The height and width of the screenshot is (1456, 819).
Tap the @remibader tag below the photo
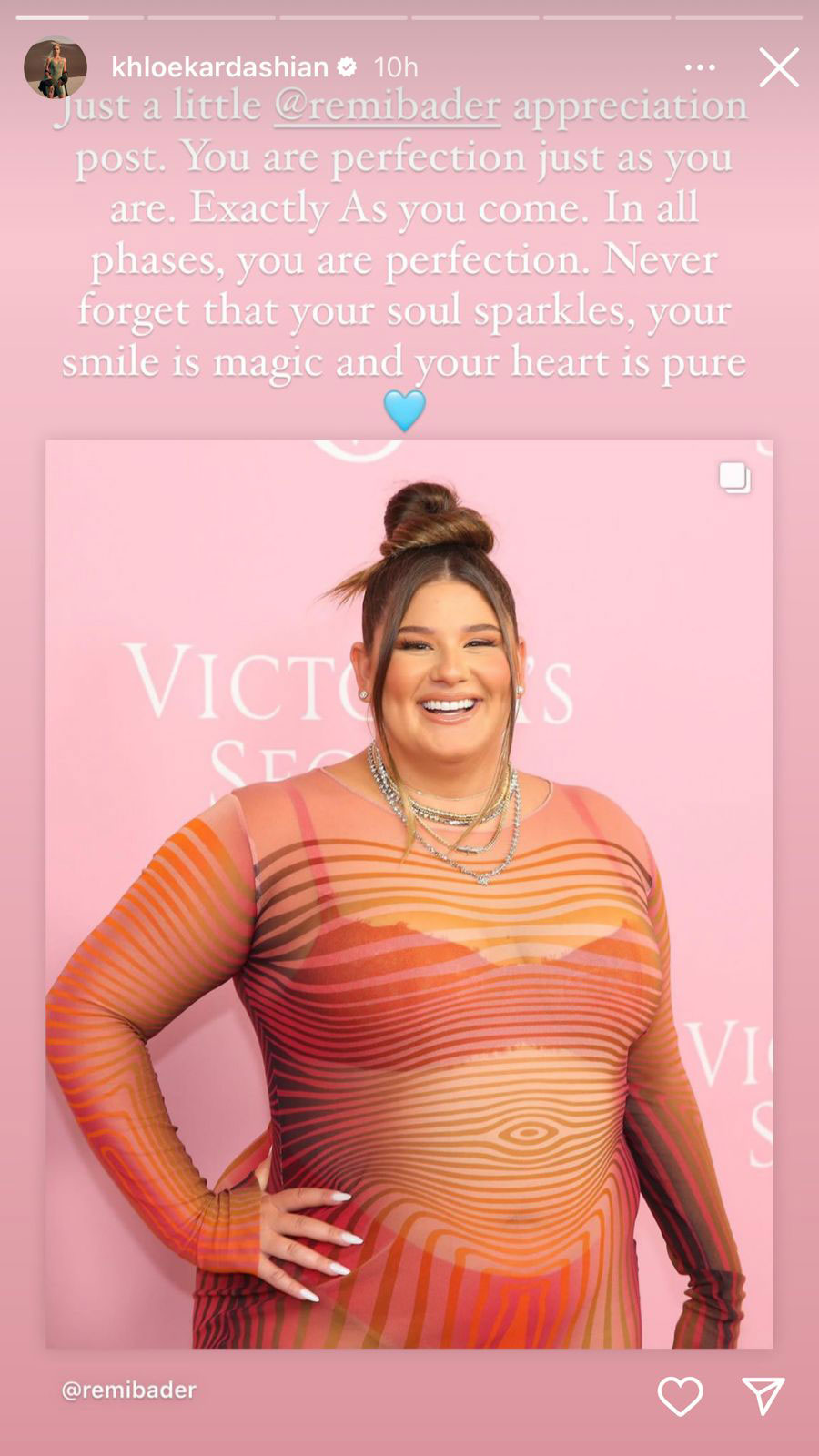128,1390
